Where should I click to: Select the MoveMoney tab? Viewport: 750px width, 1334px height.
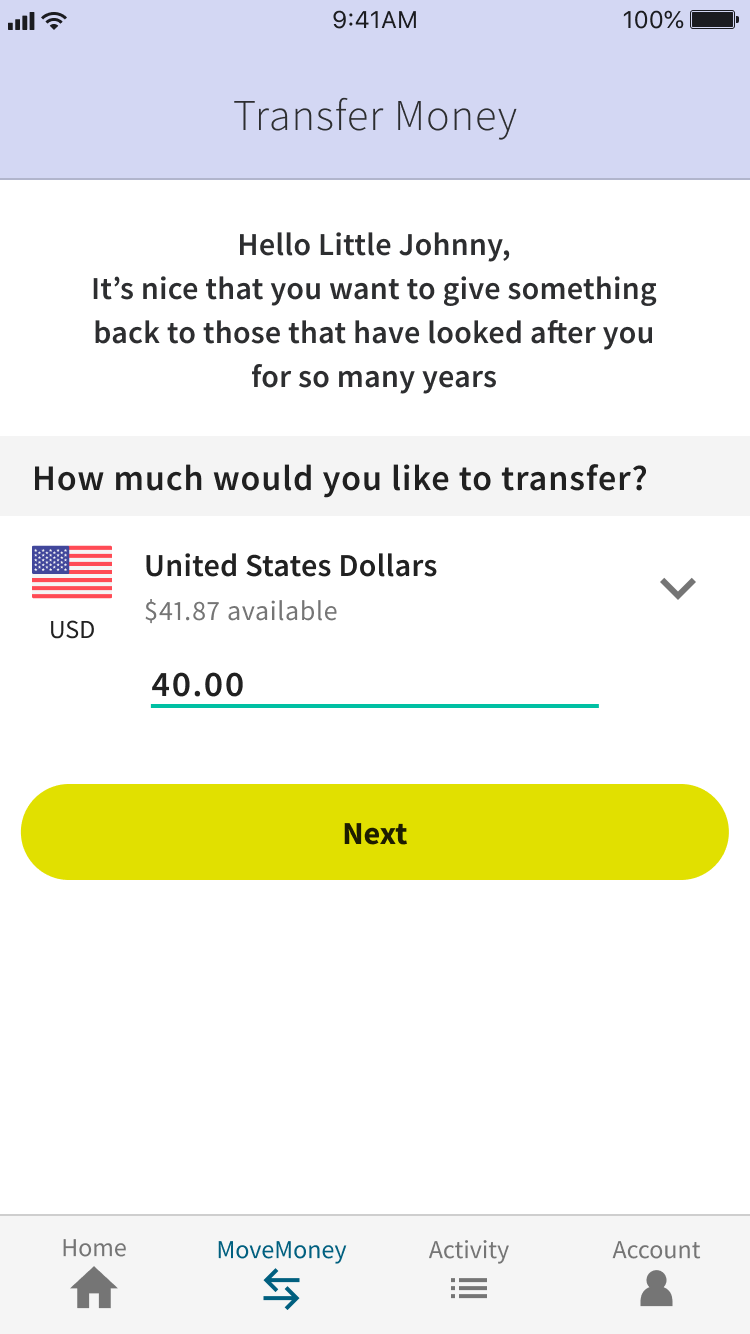click(282, 1272)
